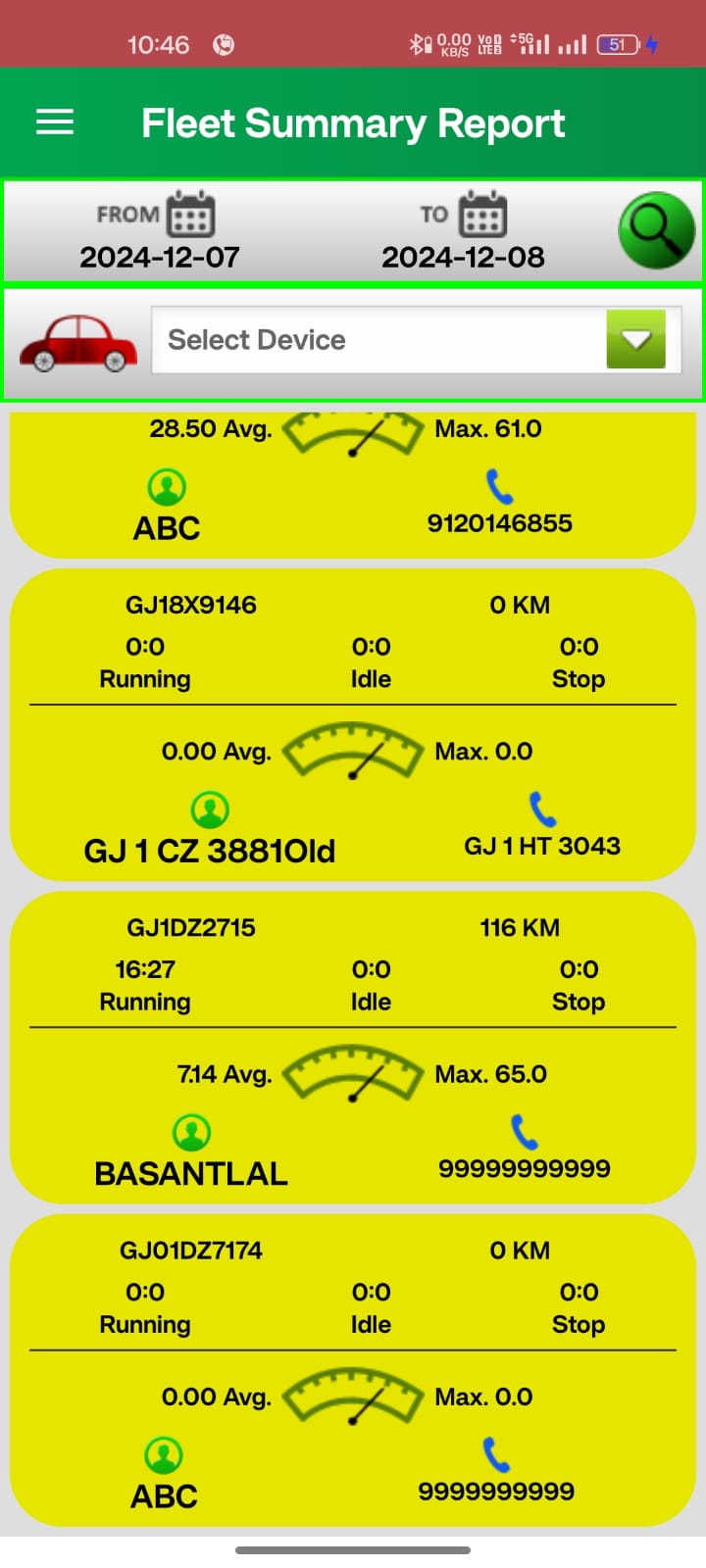
Task: Open the GJ1DZ2715 vehicle card
Action: 191,927
